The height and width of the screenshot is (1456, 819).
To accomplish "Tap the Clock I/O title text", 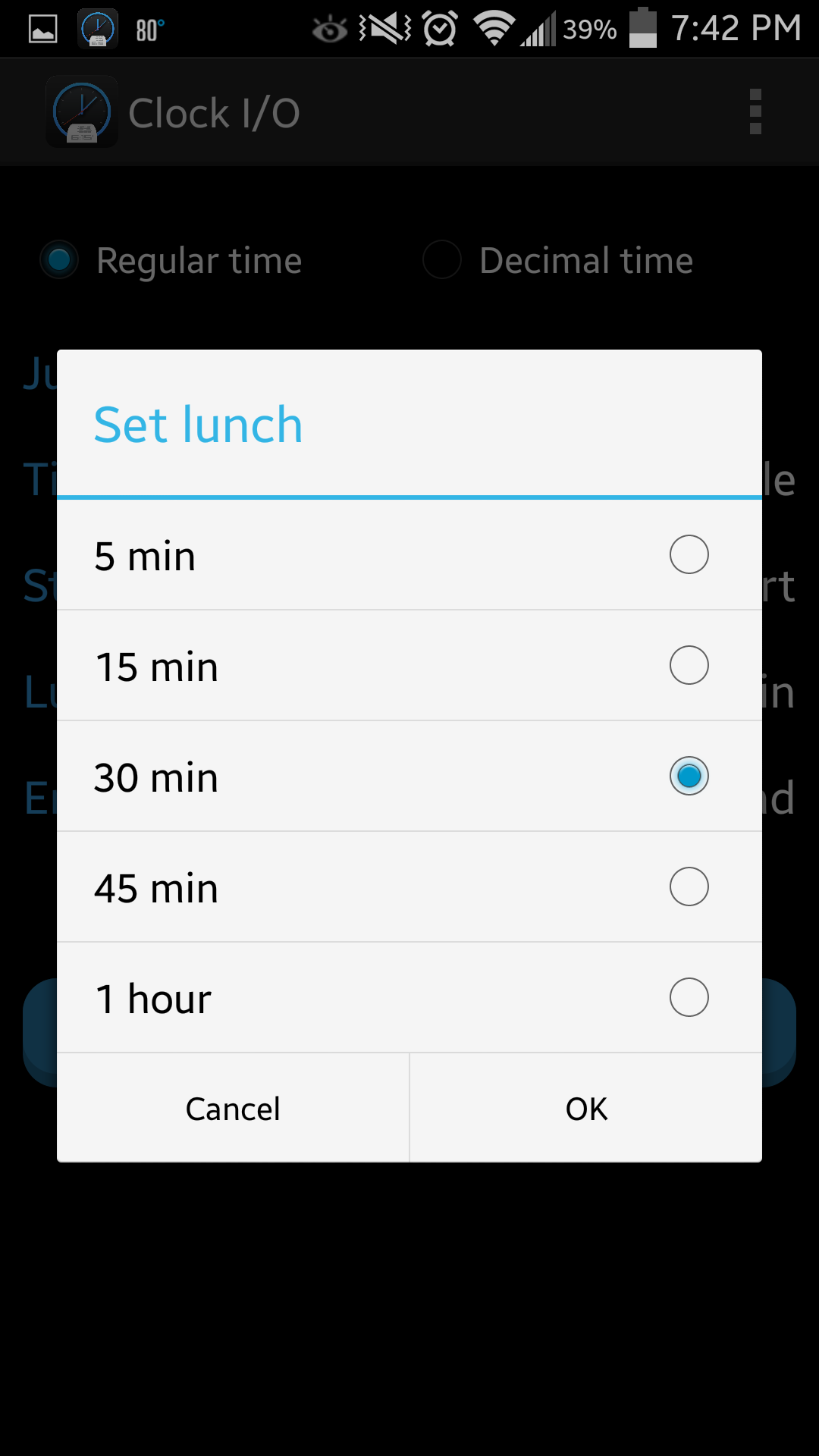I will point(215,111).
